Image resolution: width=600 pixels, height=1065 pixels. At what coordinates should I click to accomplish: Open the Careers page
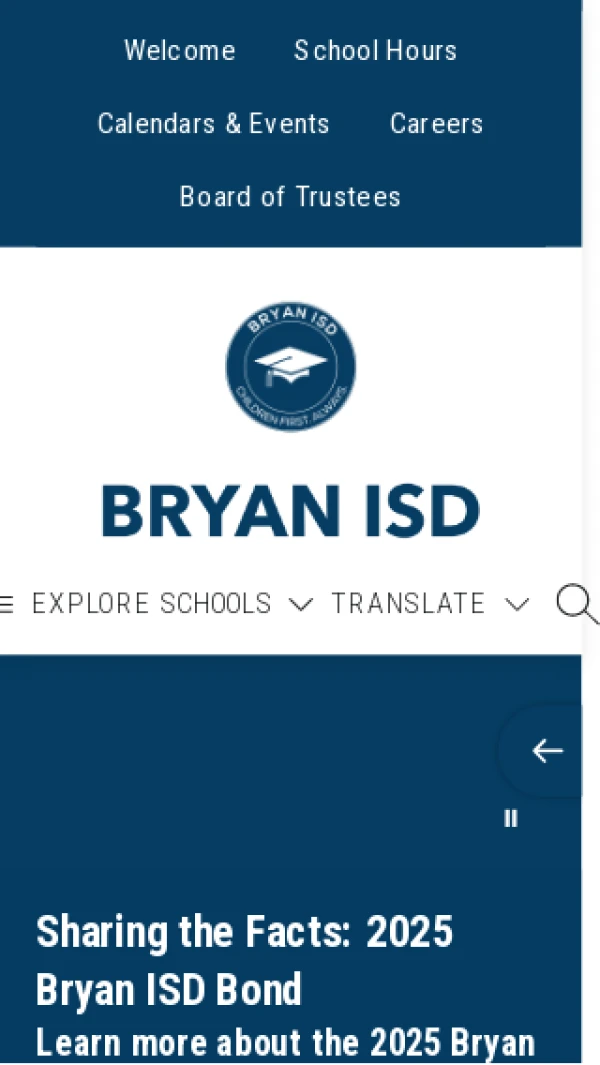click(x=436, y=124)
